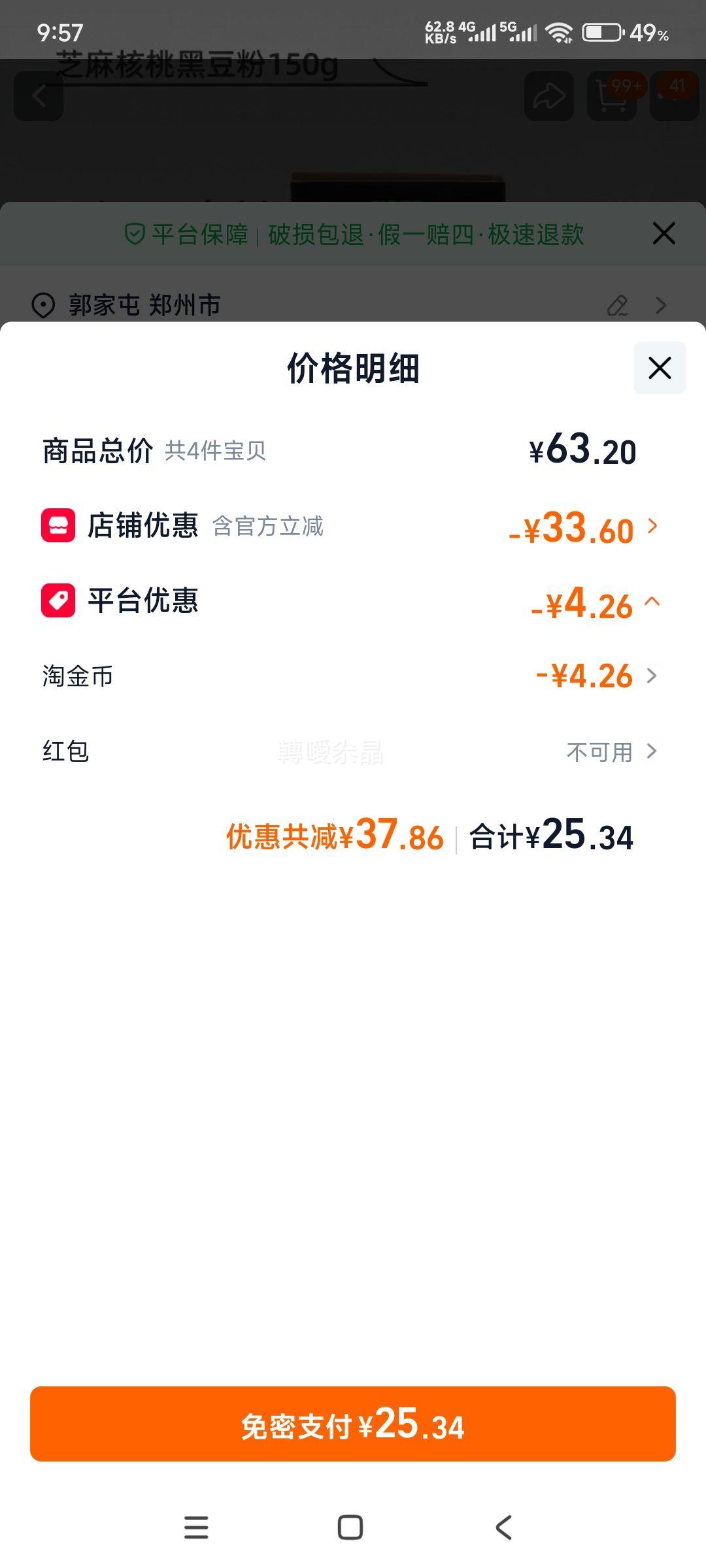Tap the red tag icon beside 平台优惠
Screen dimensions: 706x1568
58,602
